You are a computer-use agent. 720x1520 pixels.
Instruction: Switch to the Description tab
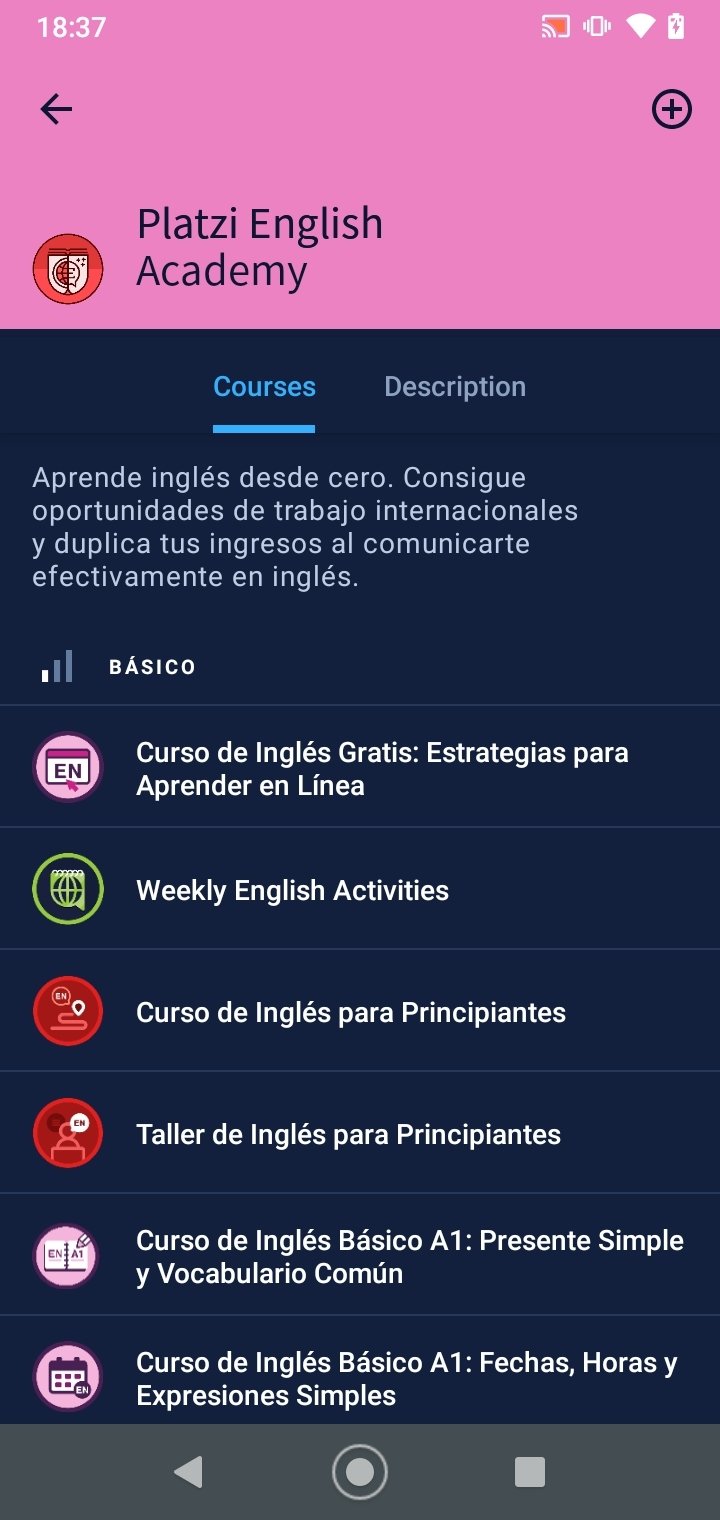point(455,387)
